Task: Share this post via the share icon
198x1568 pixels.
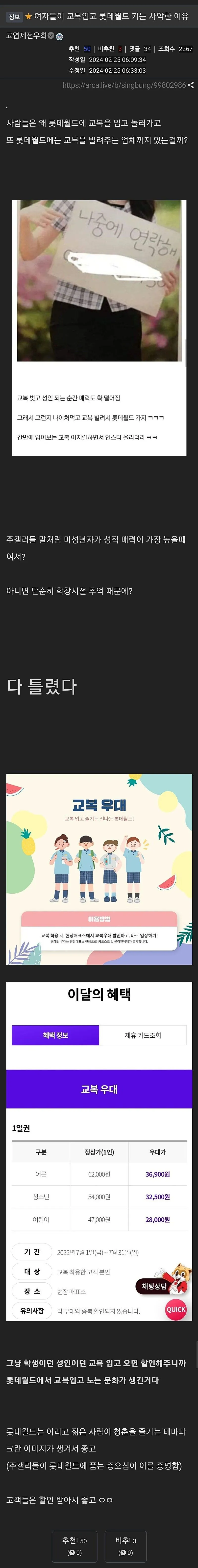Action: 191,85
